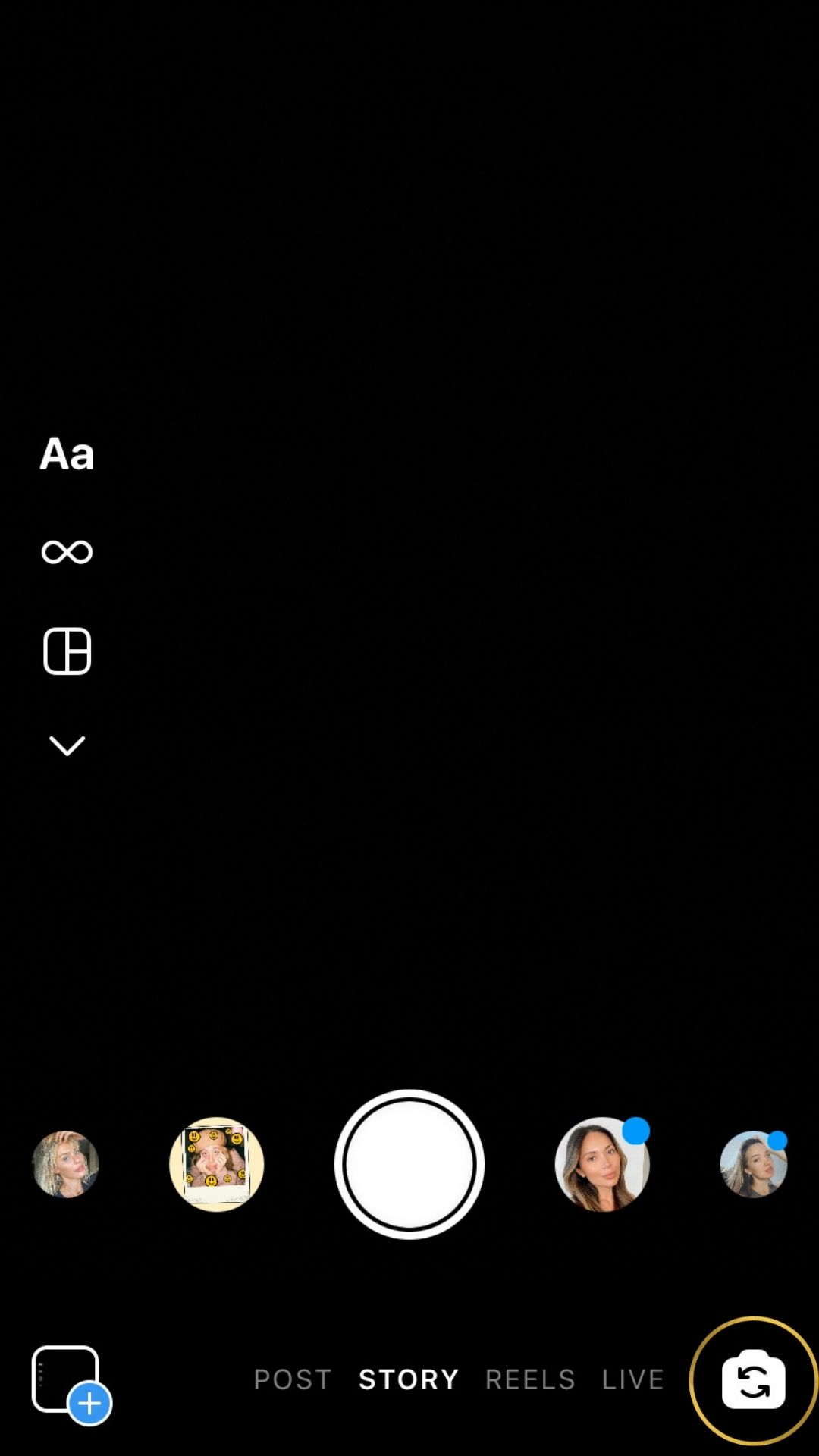Switch to POST mode
The height and width of the screenshot is (1456, 819).
click(x=293, y=1379)
